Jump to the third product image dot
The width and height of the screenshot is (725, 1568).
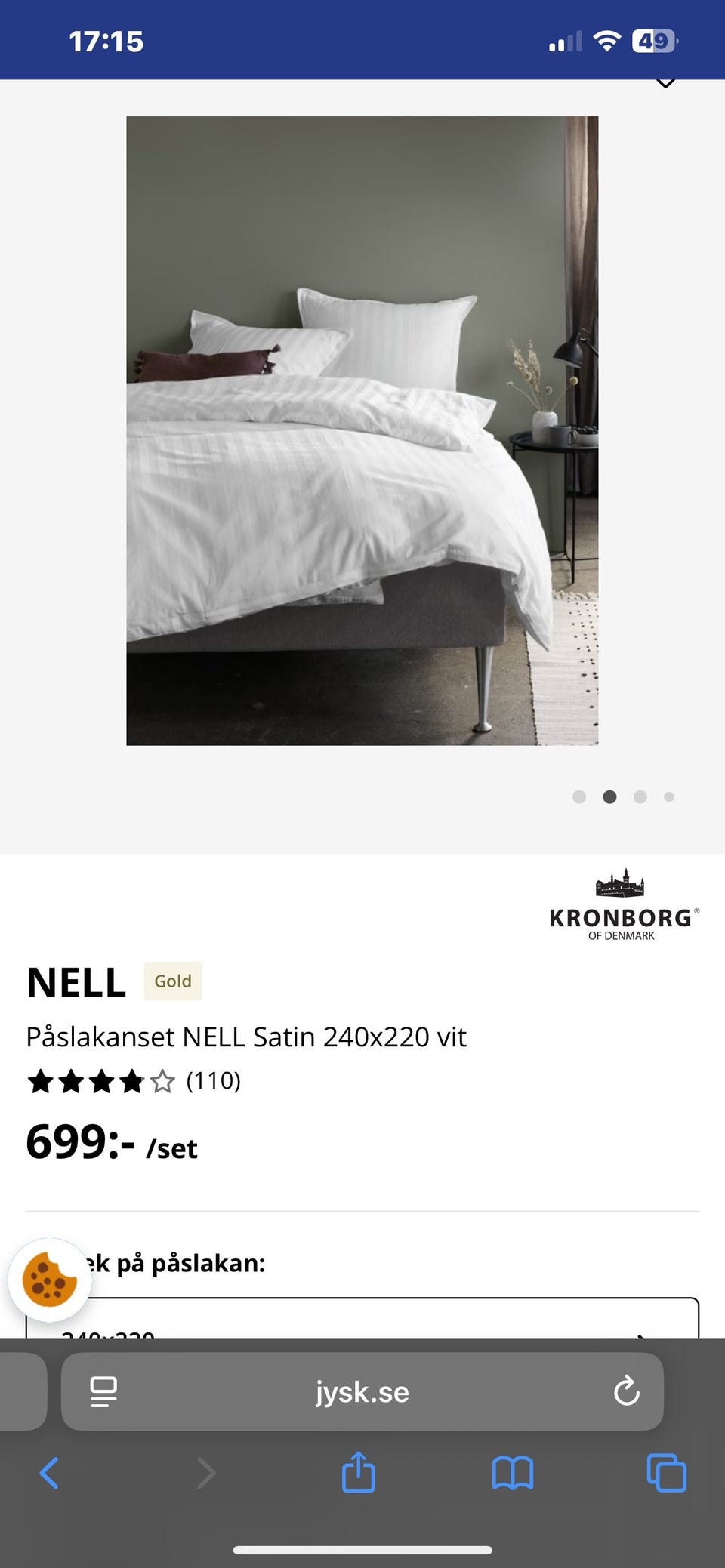640,796
